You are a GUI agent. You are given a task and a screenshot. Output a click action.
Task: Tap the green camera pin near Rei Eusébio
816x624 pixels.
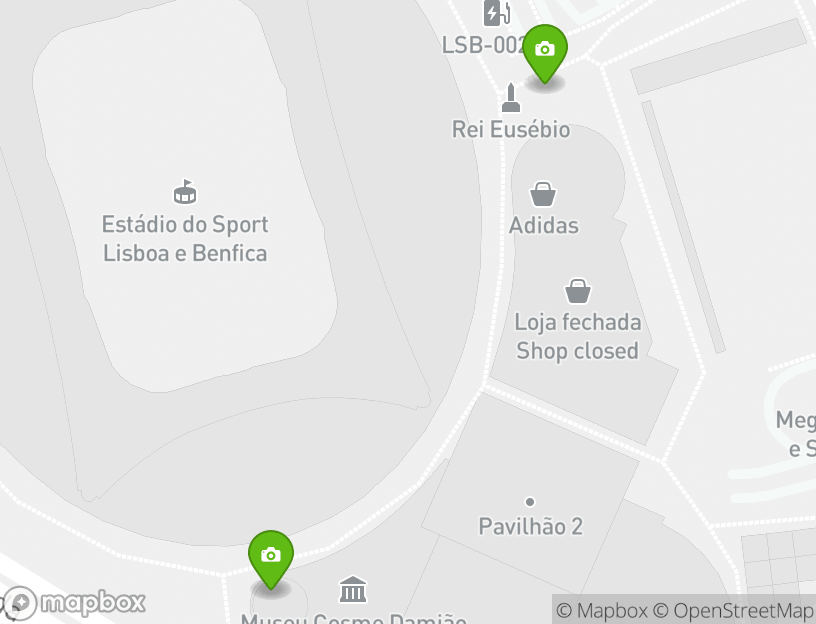[x=544, y=51]
